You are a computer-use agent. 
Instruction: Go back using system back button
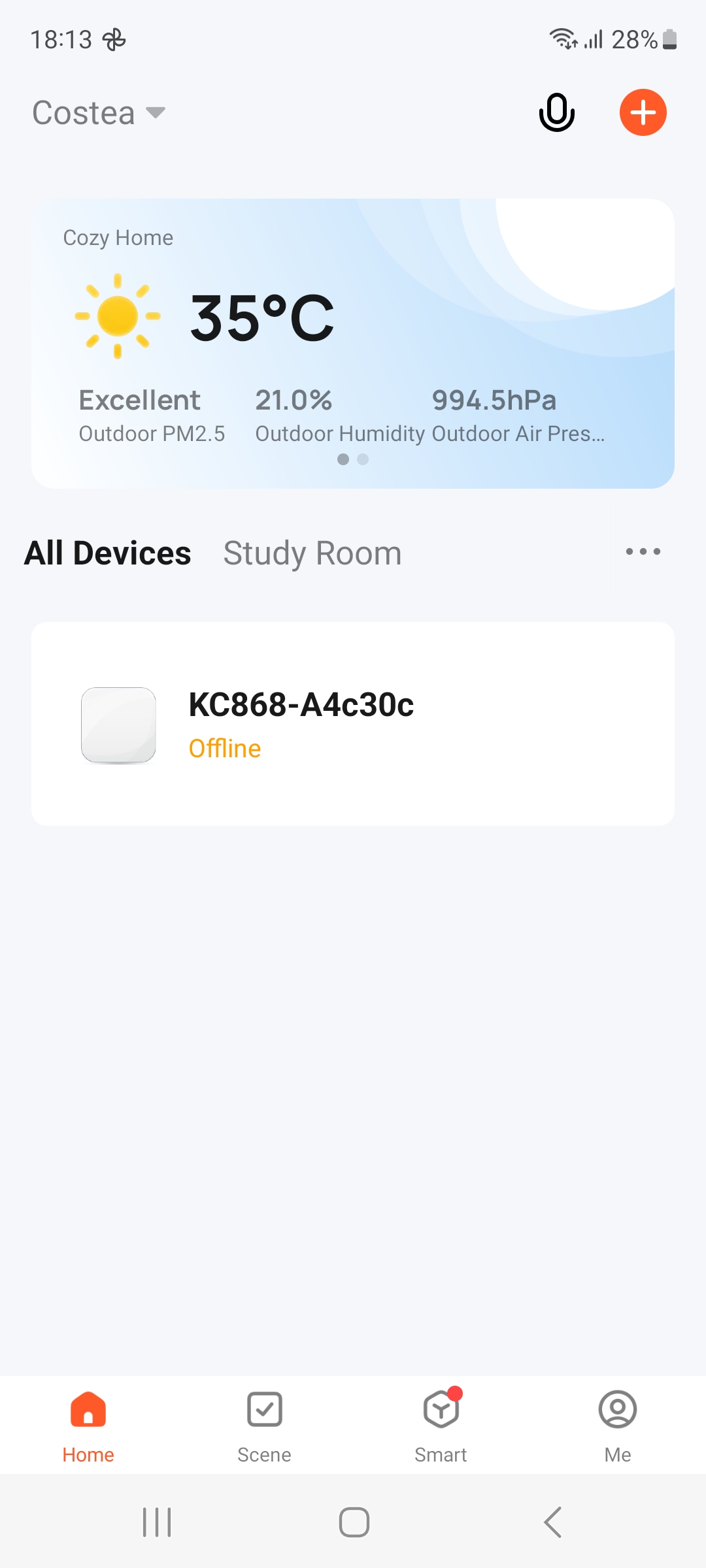coord(552,1522)
